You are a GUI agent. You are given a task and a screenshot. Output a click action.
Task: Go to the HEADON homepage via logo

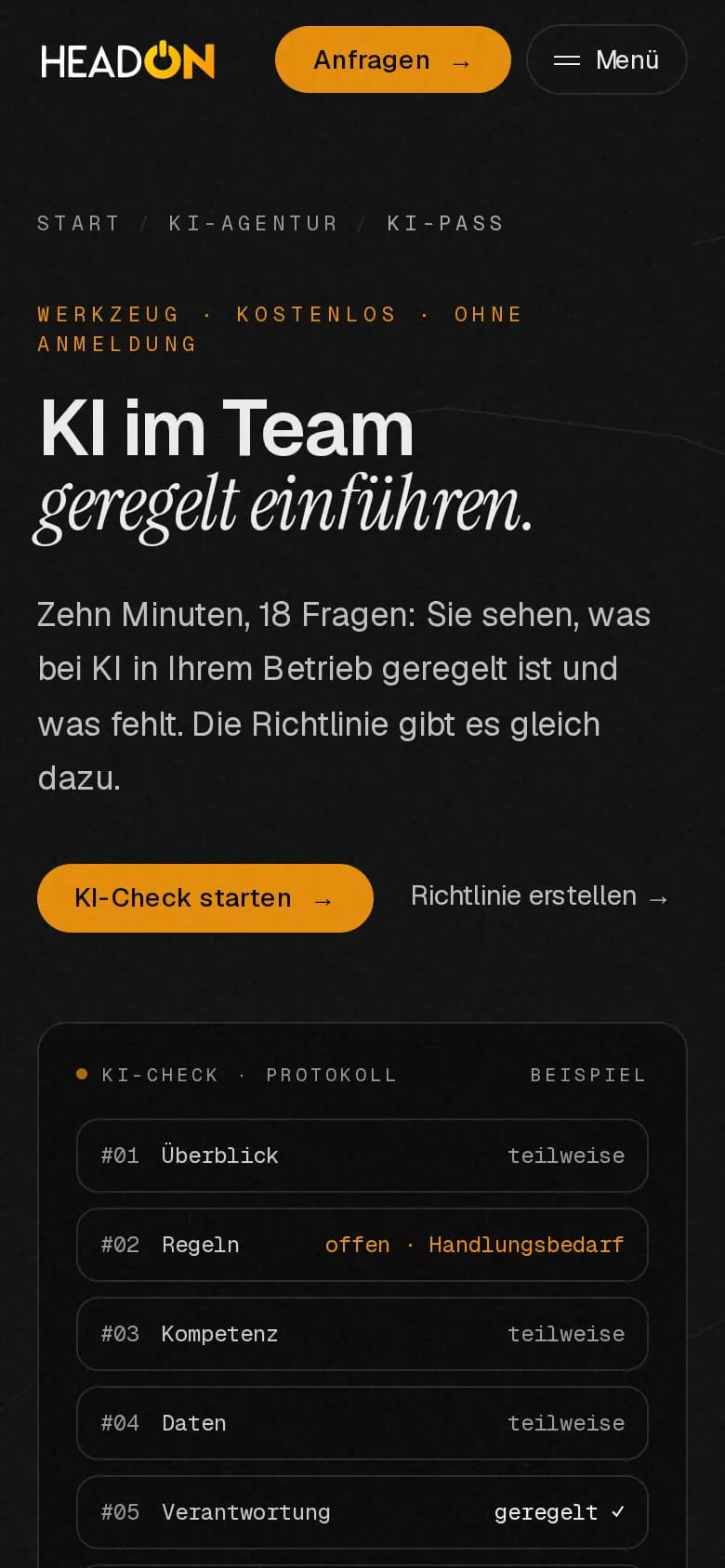pos(128,60)
